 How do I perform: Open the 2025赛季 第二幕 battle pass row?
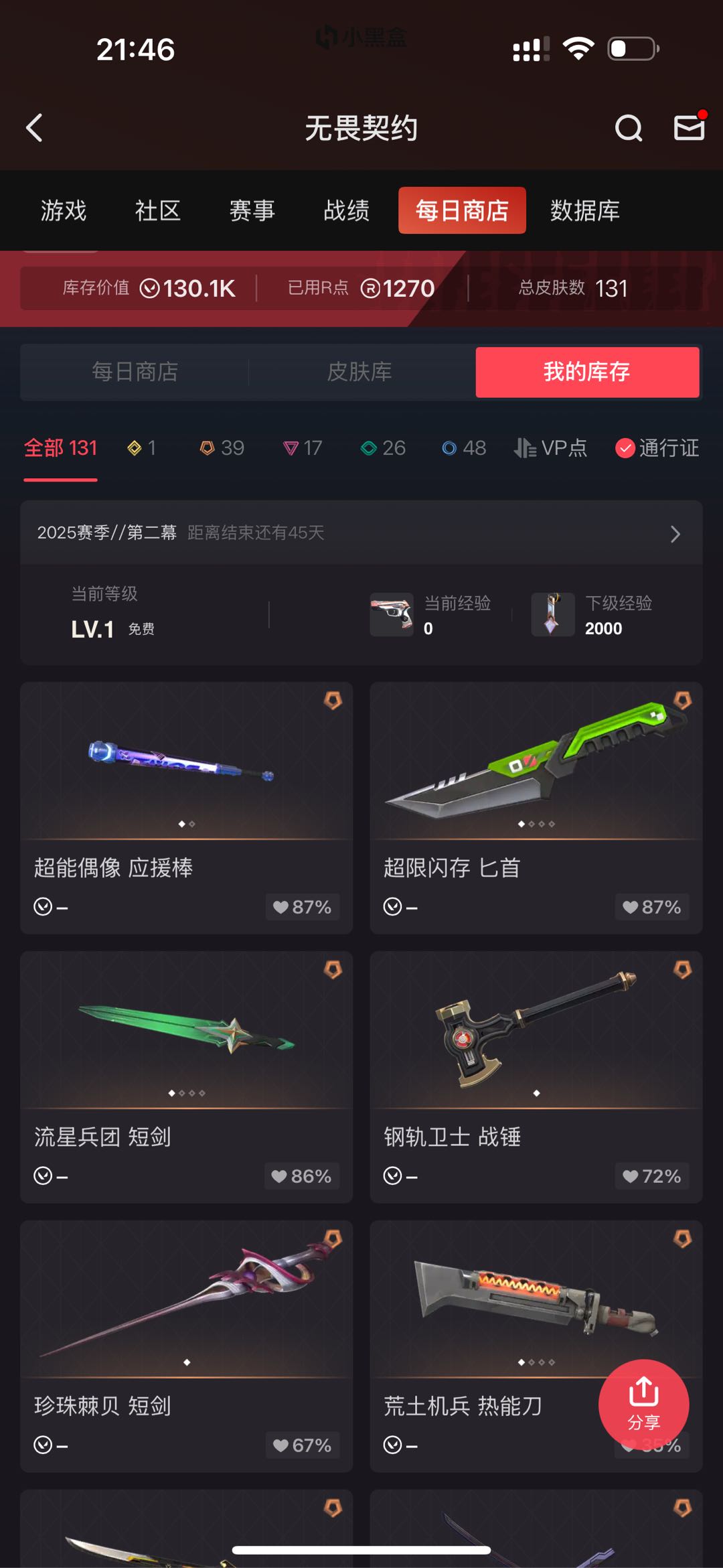click(x=361, y=533)
